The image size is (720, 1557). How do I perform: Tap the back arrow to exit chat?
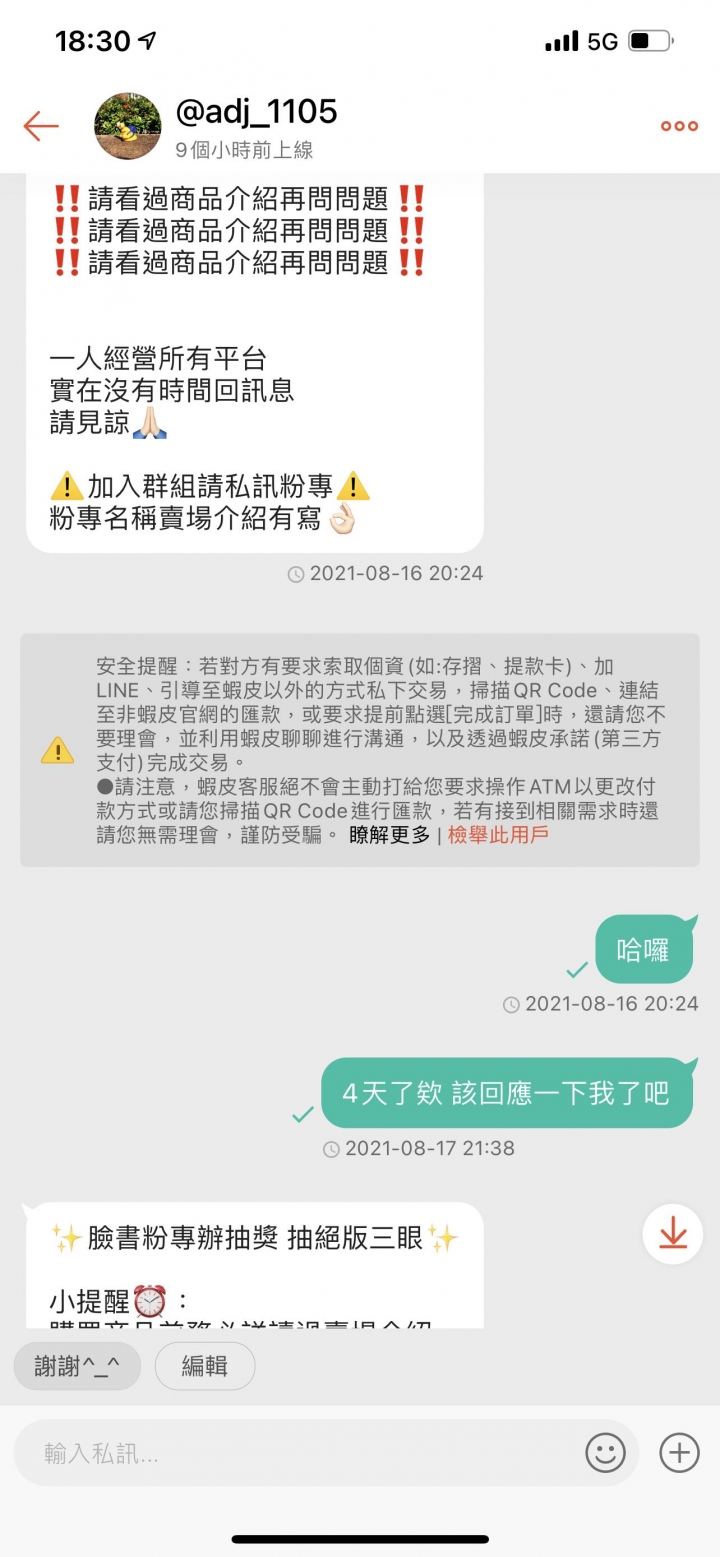point(40,126)
